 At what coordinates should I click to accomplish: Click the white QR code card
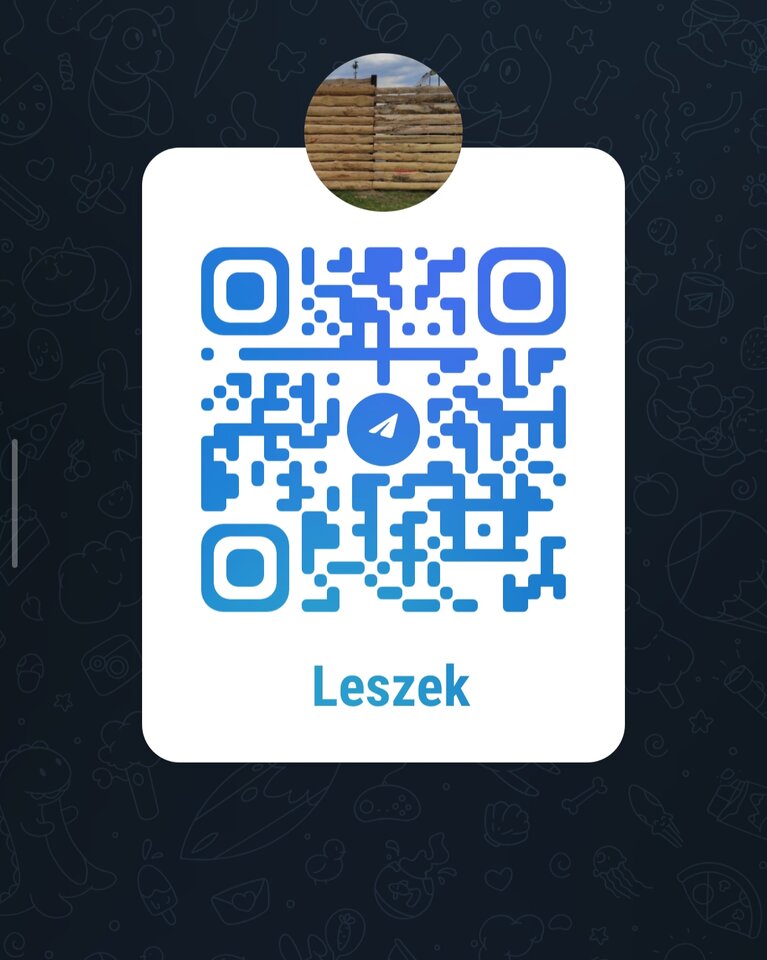click(383, 450)
